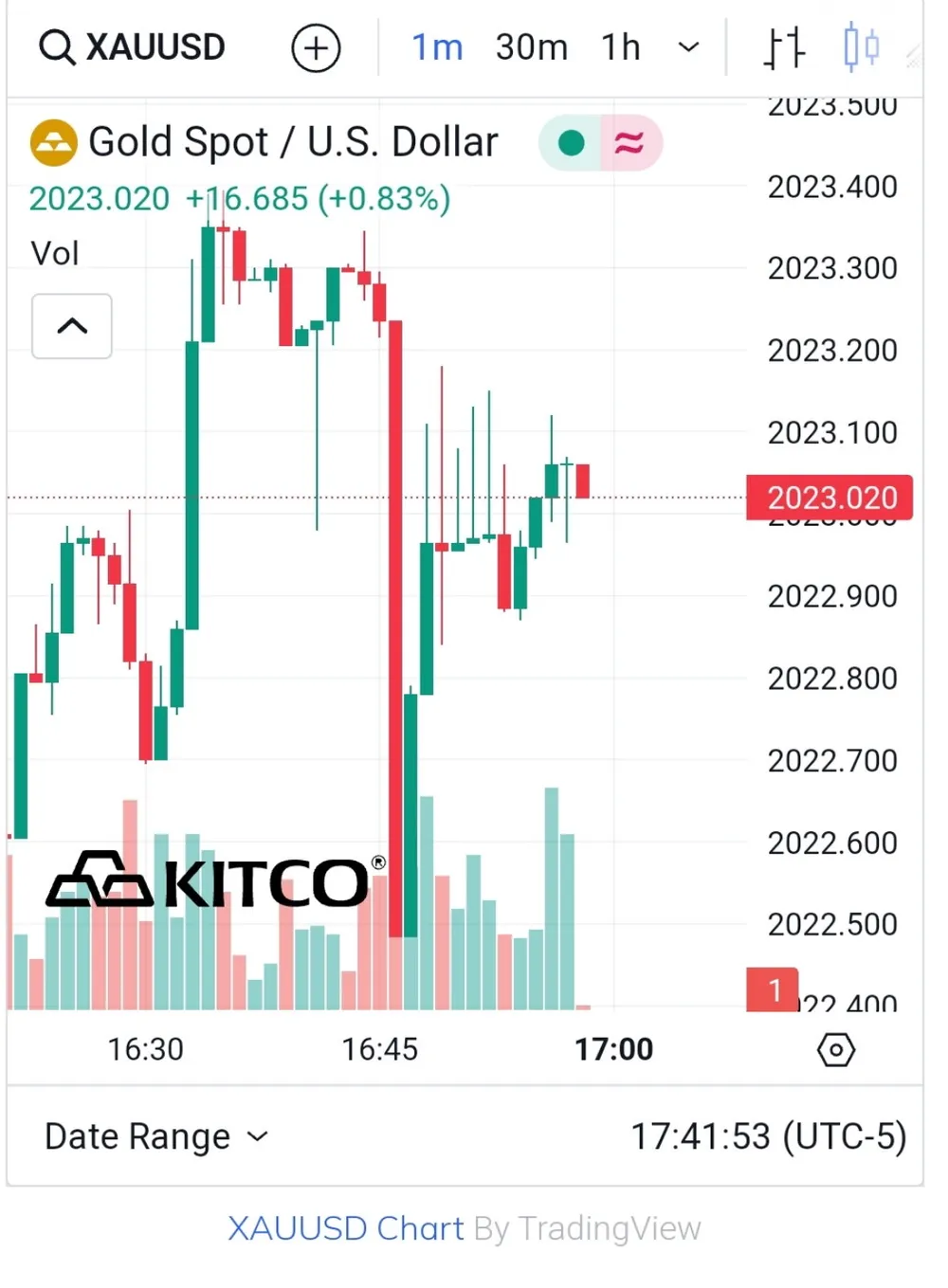
Task: Switch to the 1h timeframe
Action: [x=621, y=46]
